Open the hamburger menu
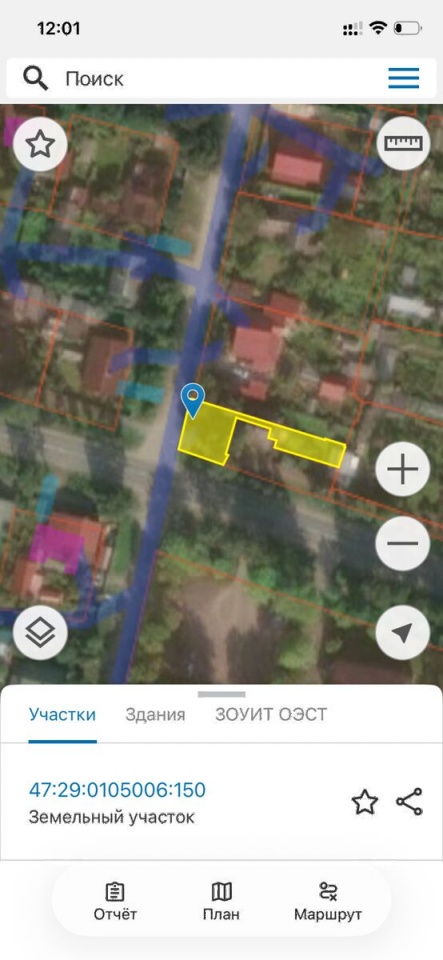This screenshot has height=960, width=443. 404,78
